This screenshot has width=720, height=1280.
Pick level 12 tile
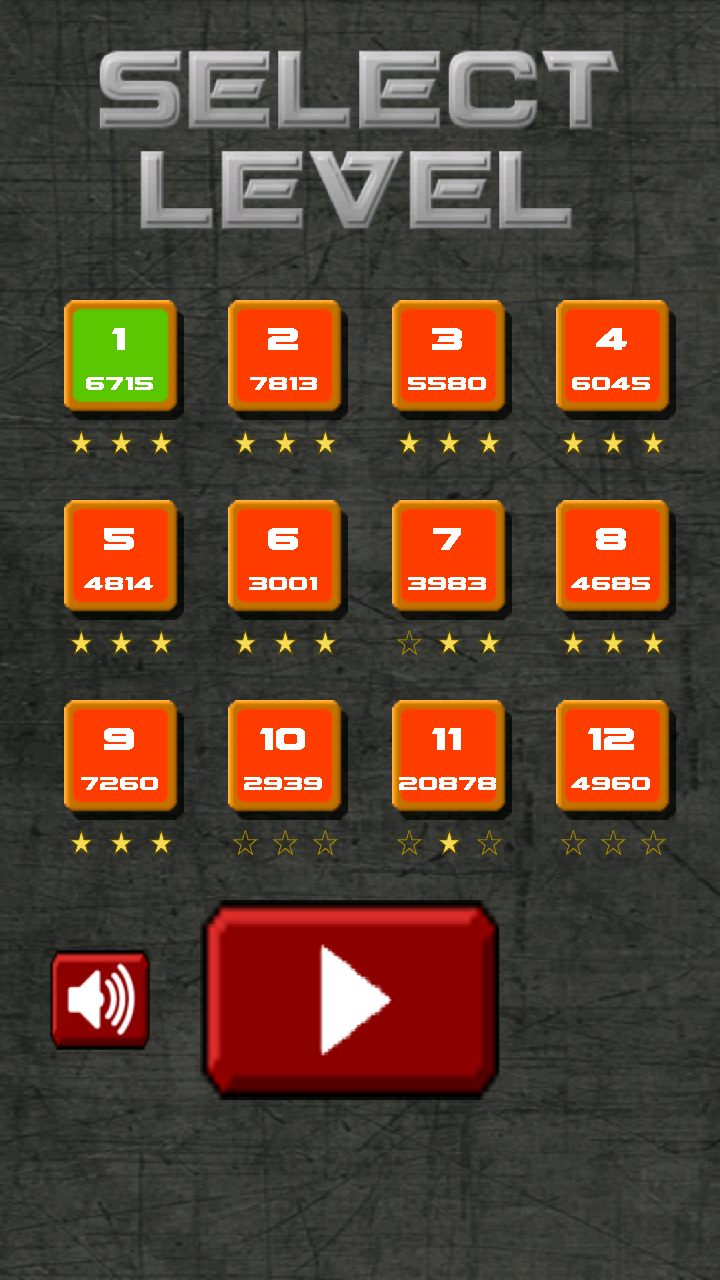(x=613, y=755)
